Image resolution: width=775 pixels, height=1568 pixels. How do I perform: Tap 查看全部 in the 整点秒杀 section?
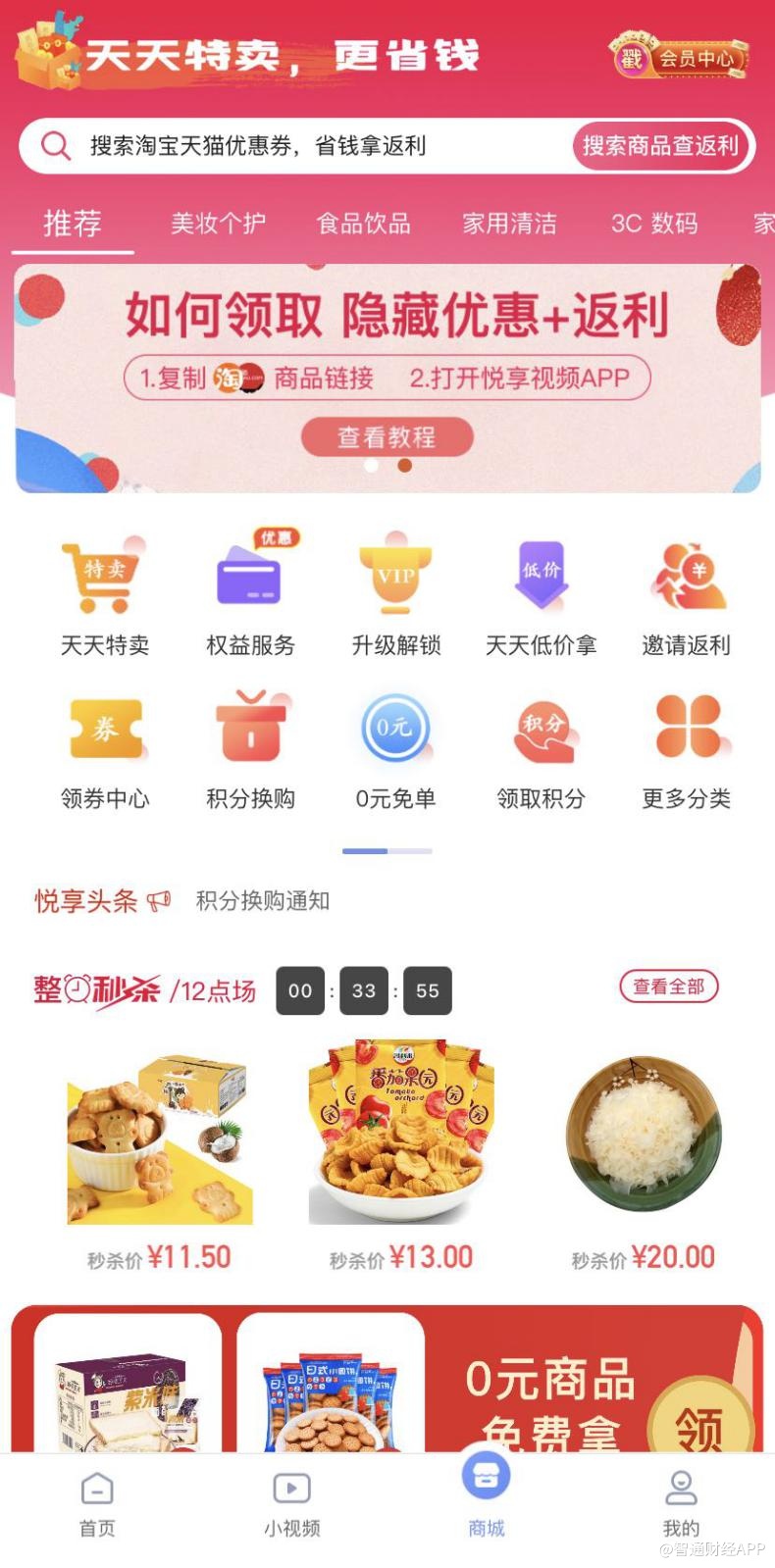tap(669, 986)
